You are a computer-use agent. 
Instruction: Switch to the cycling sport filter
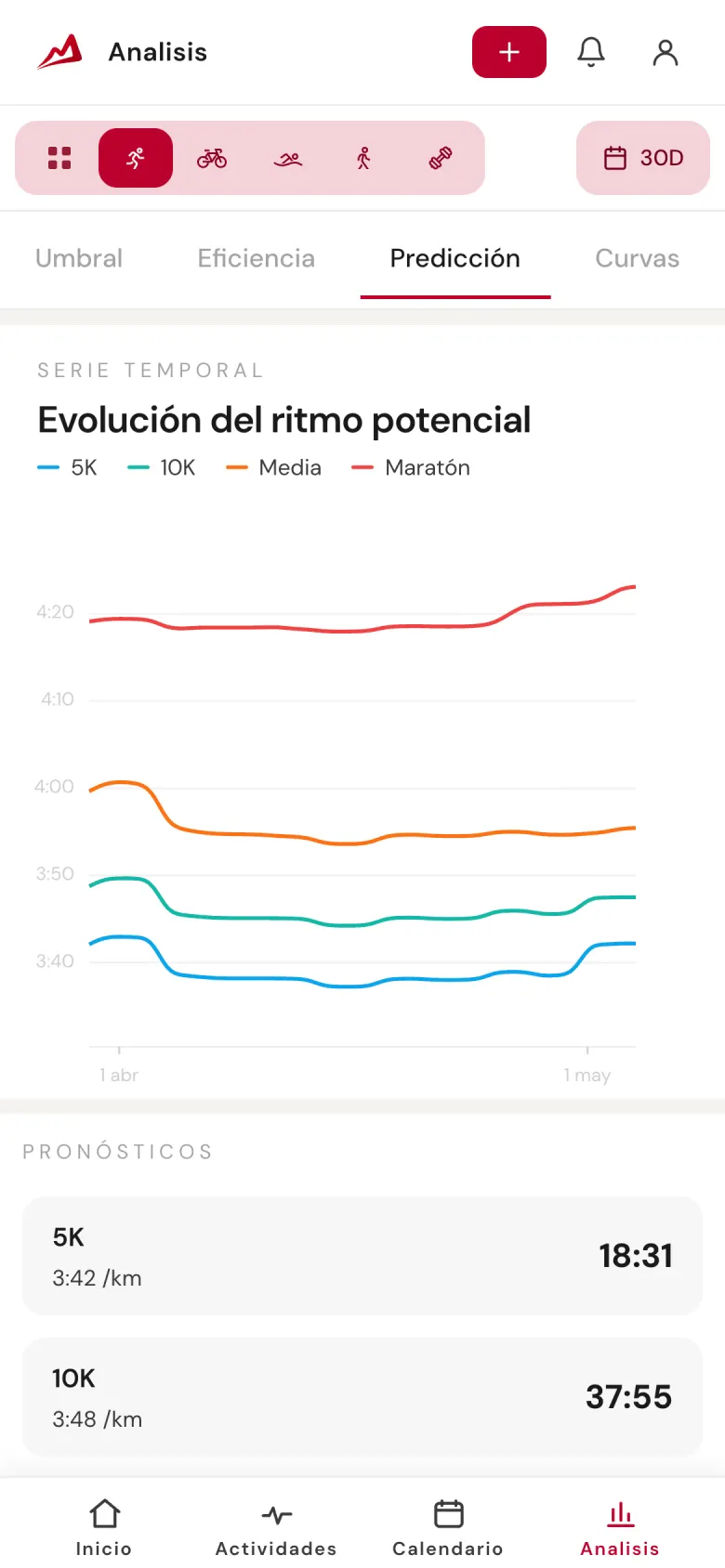212,158
